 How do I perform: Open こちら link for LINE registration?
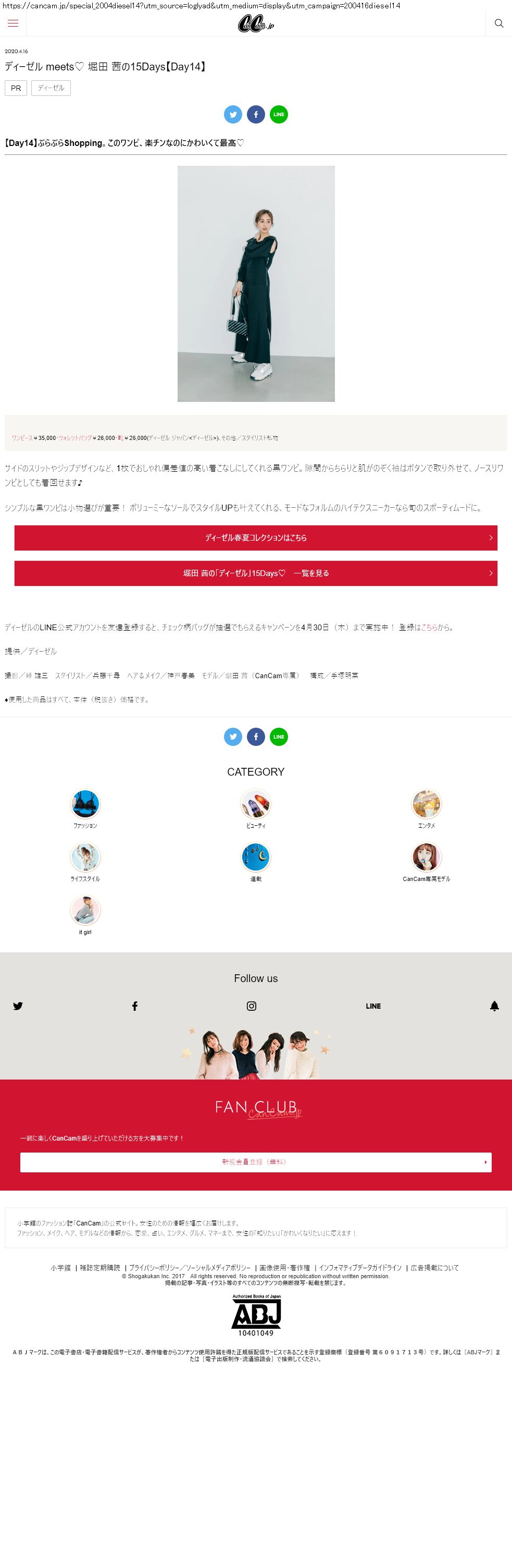pyautogui.click(x=429, y=628)
